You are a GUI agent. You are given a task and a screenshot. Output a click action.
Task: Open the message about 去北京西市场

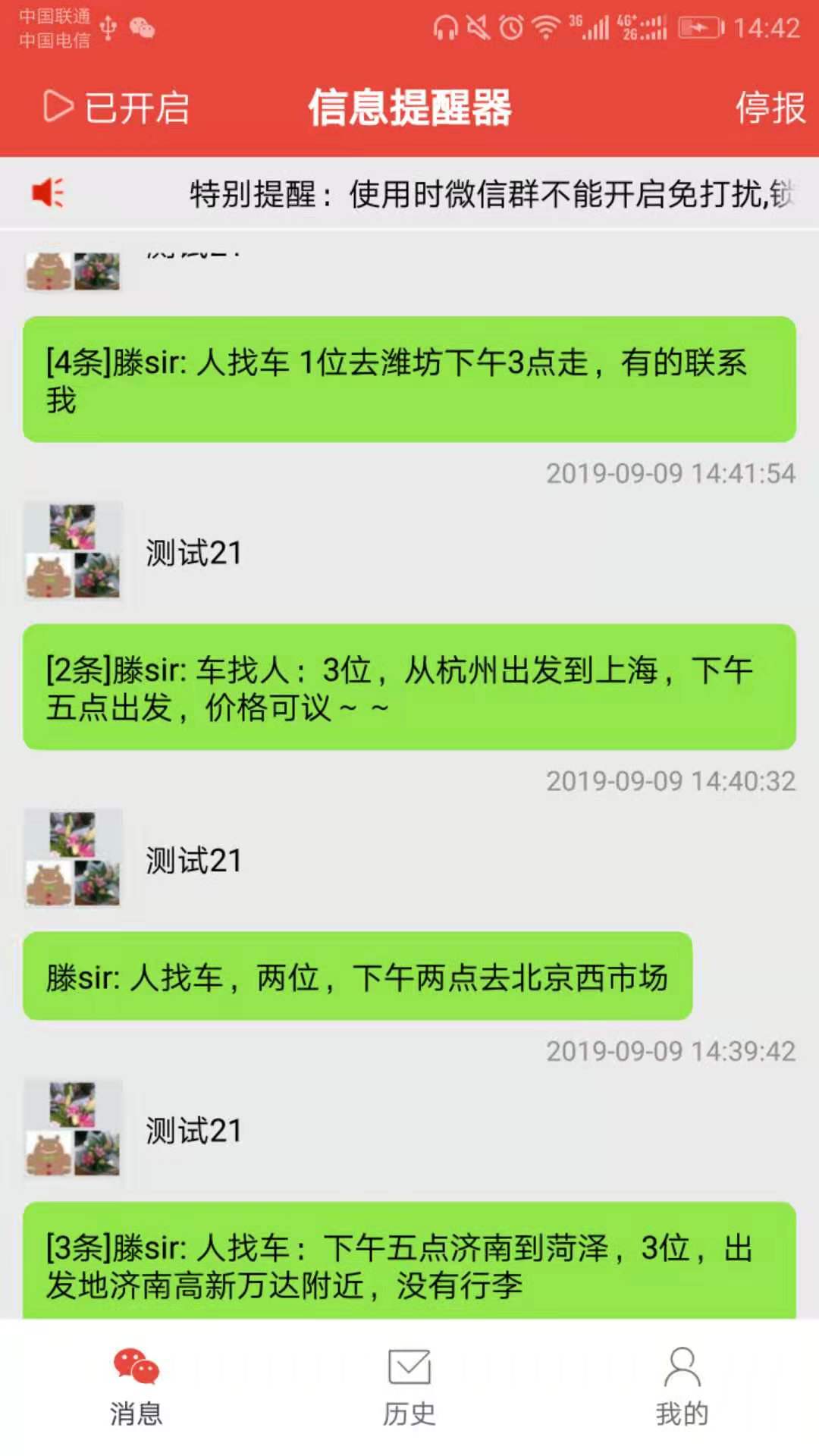[x=357, y=976]
